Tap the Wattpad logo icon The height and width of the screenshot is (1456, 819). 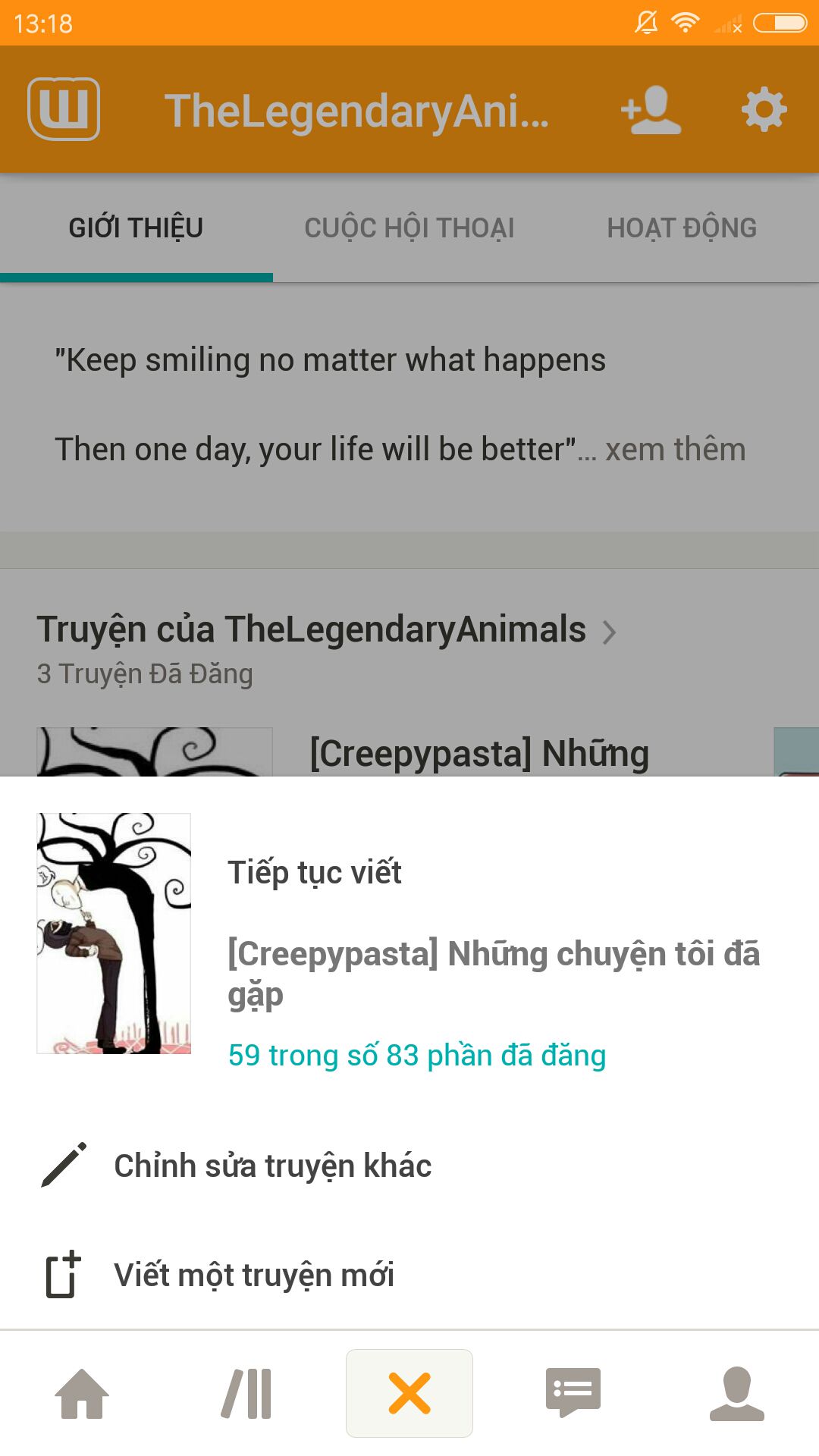[x=64, y=109]
